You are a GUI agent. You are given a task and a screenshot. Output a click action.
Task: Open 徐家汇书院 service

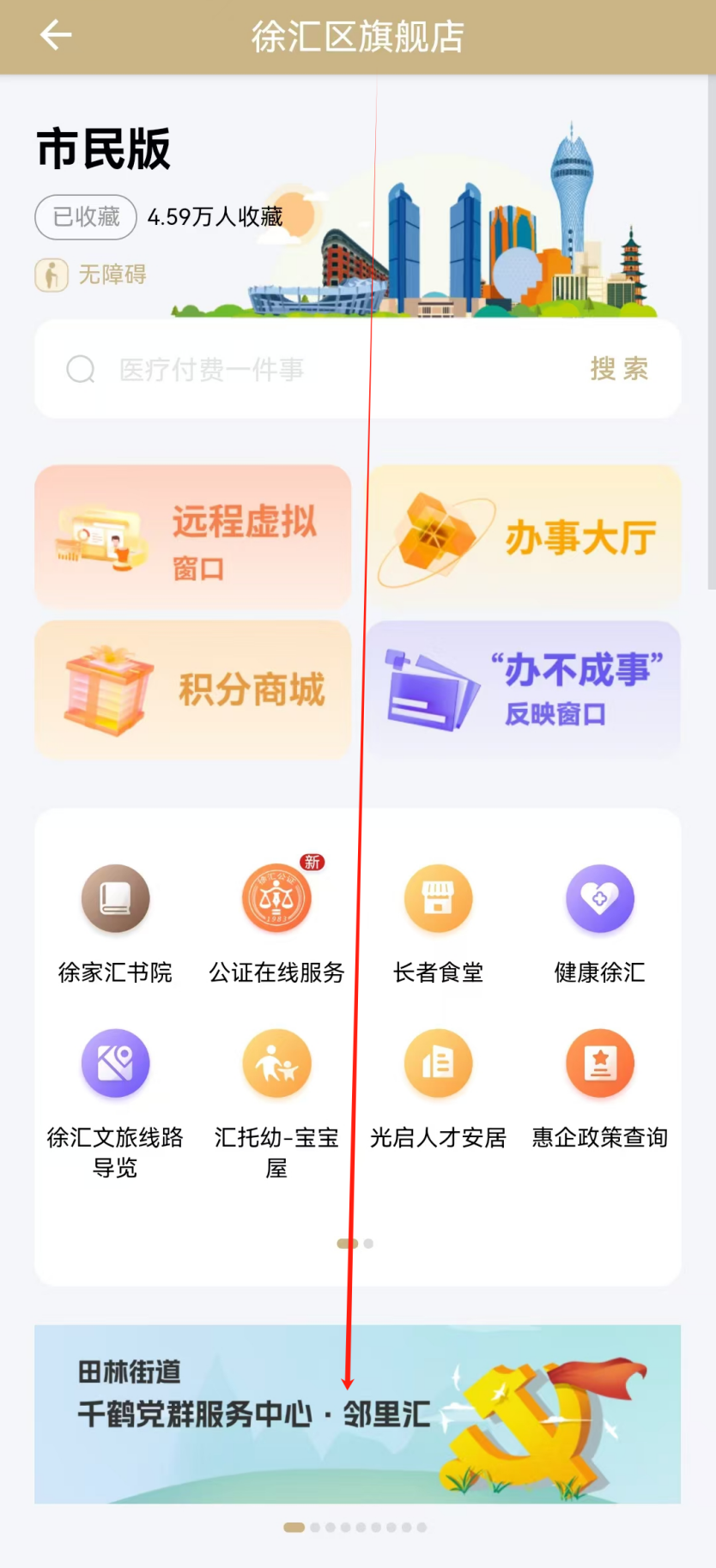(x=115, y=923)
